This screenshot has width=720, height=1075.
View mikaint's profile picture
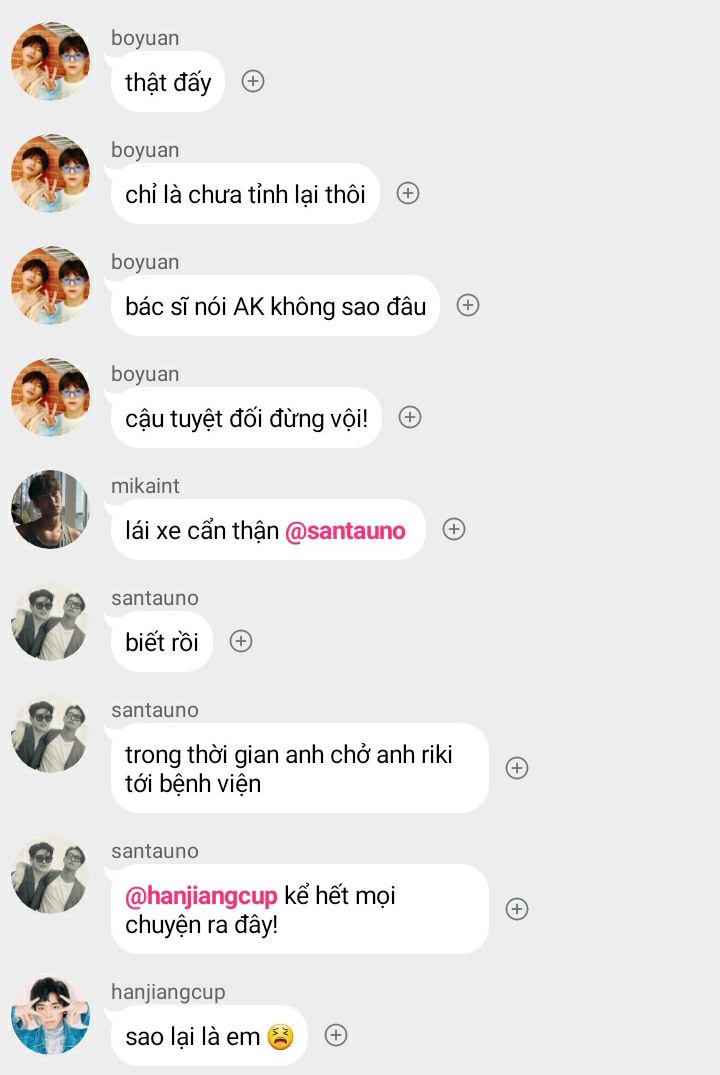click(x=50, y=510)
